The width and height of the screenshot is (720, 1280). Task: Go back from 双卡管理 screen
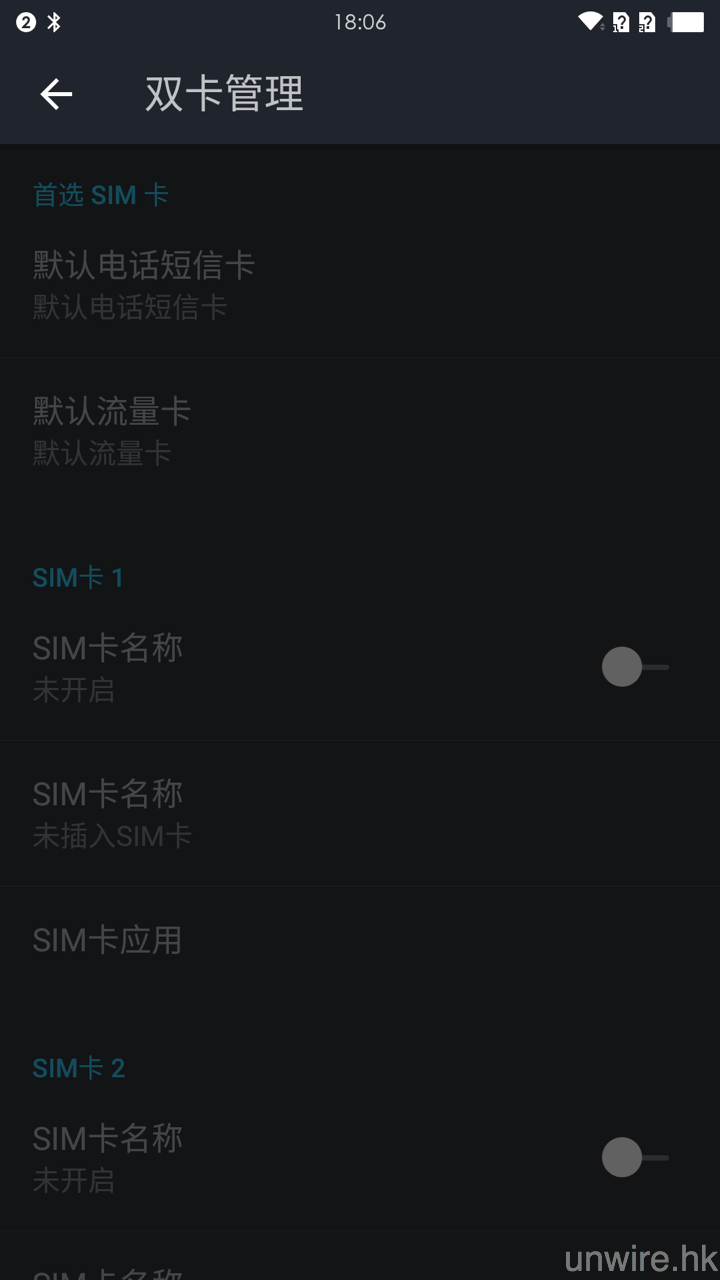(x=56, y=94)
